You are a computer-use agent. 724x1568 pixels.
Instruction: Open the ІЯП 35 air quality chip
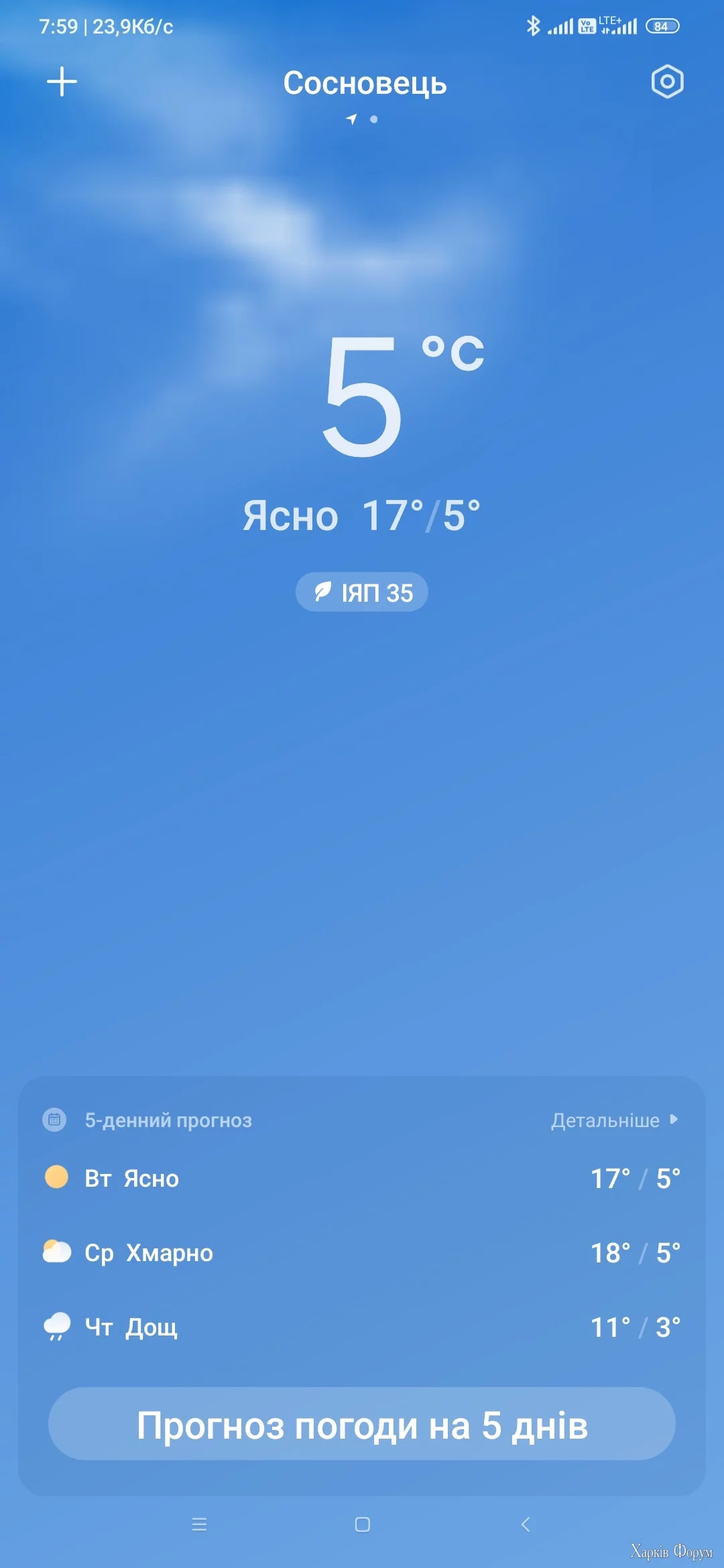coord(362,592)
